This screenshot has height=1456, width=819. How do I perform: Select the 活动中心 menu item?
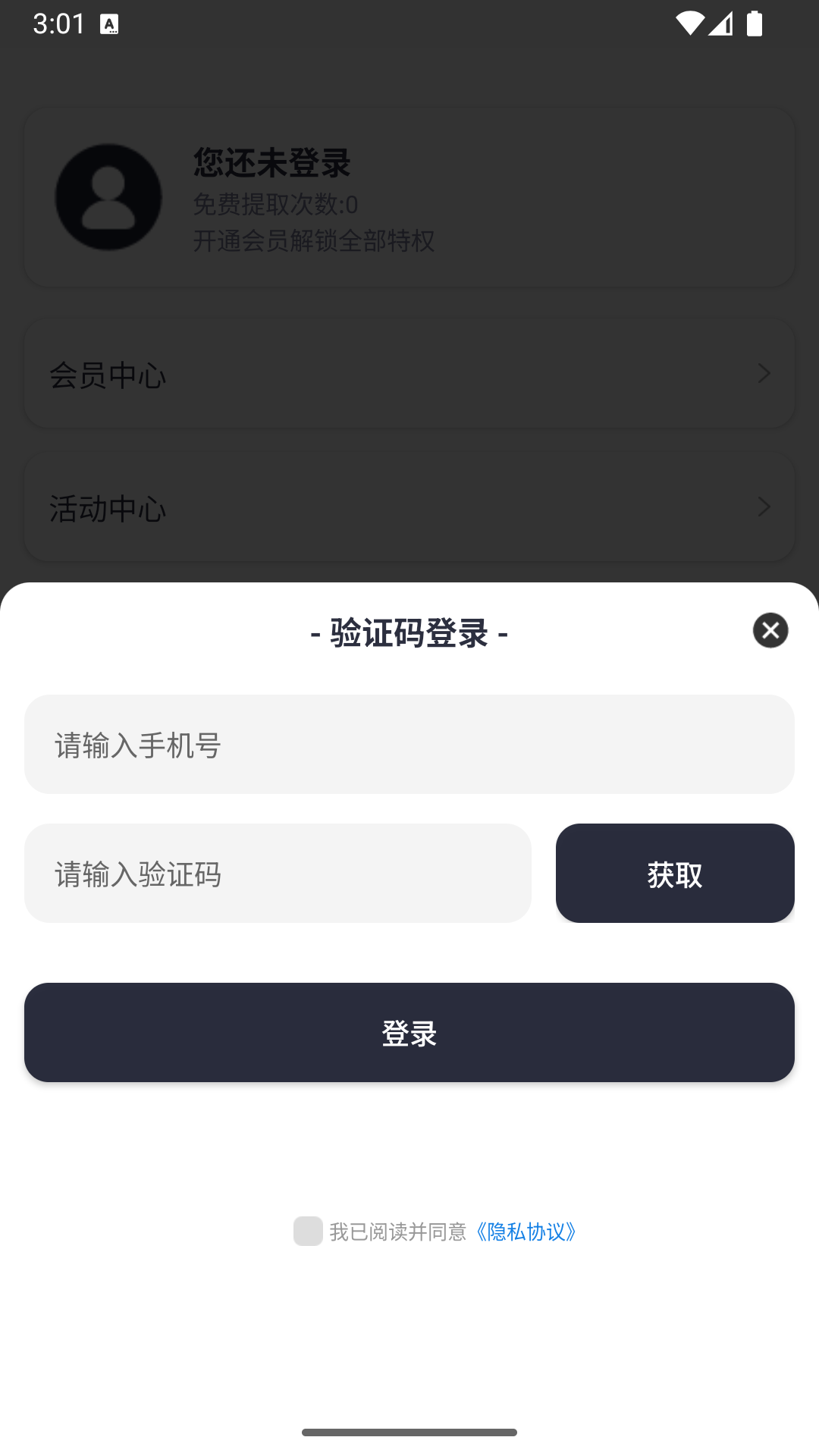[409, 508]
